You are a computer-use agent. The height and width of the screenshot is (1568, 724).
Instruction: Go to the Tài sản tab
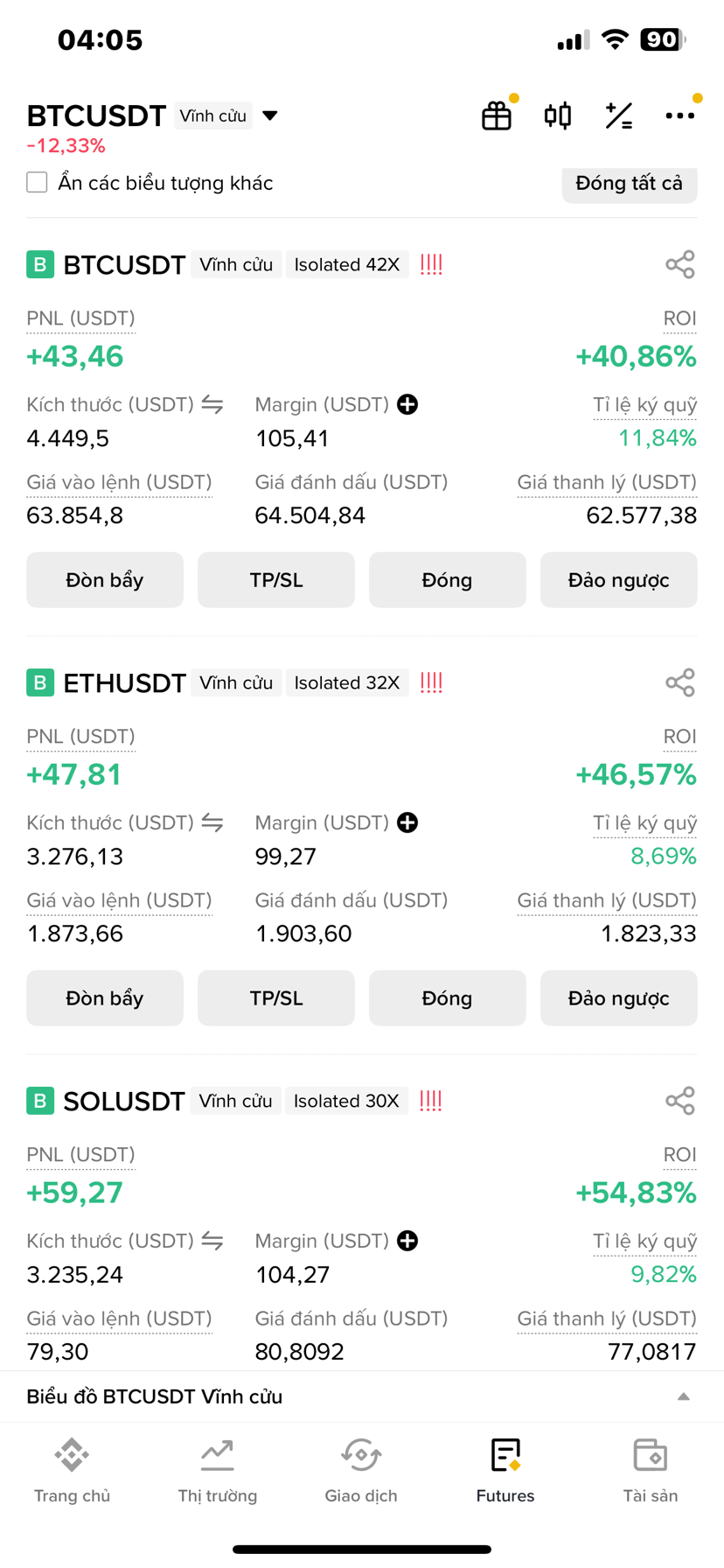coord(651,1470)
